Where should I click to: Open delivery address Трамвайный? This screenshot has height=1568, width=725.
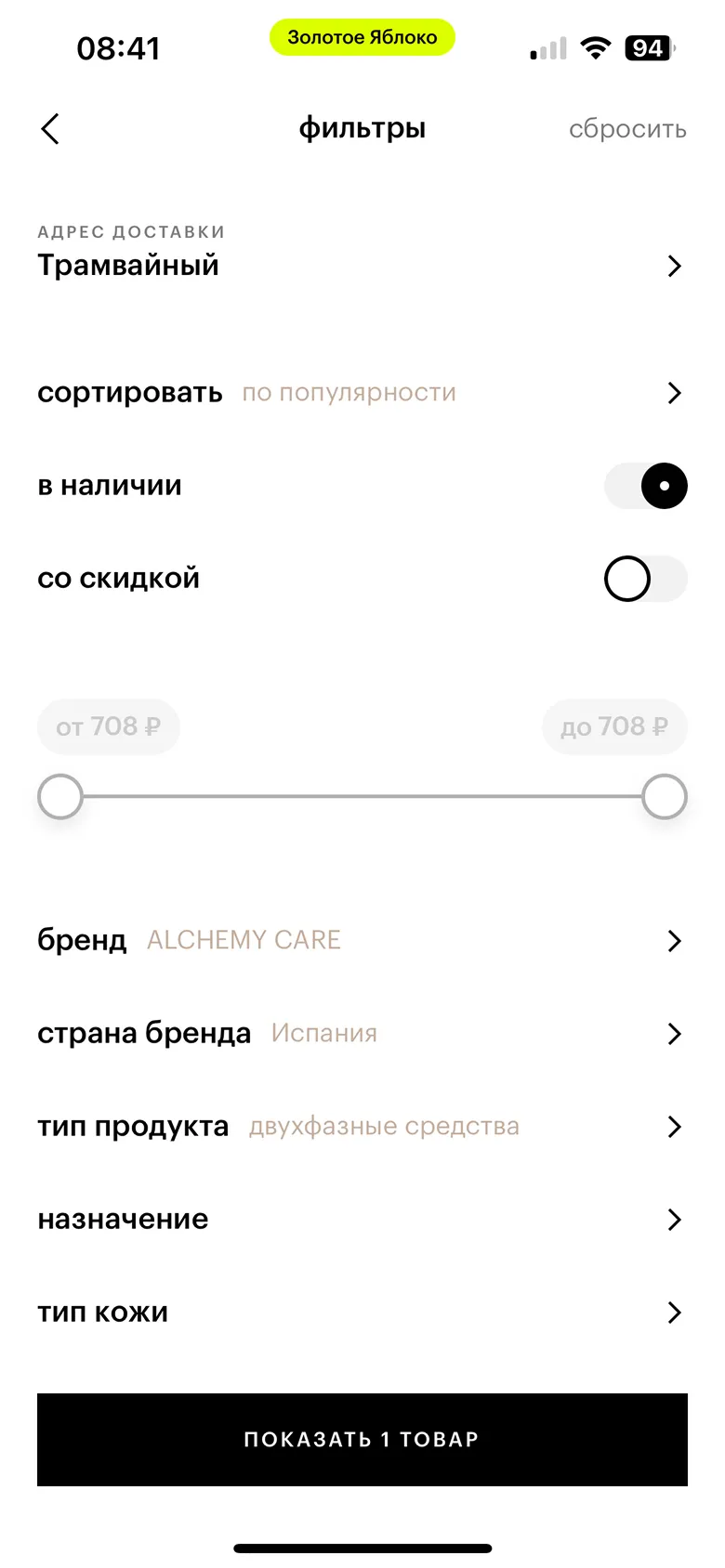coord(361,265)
